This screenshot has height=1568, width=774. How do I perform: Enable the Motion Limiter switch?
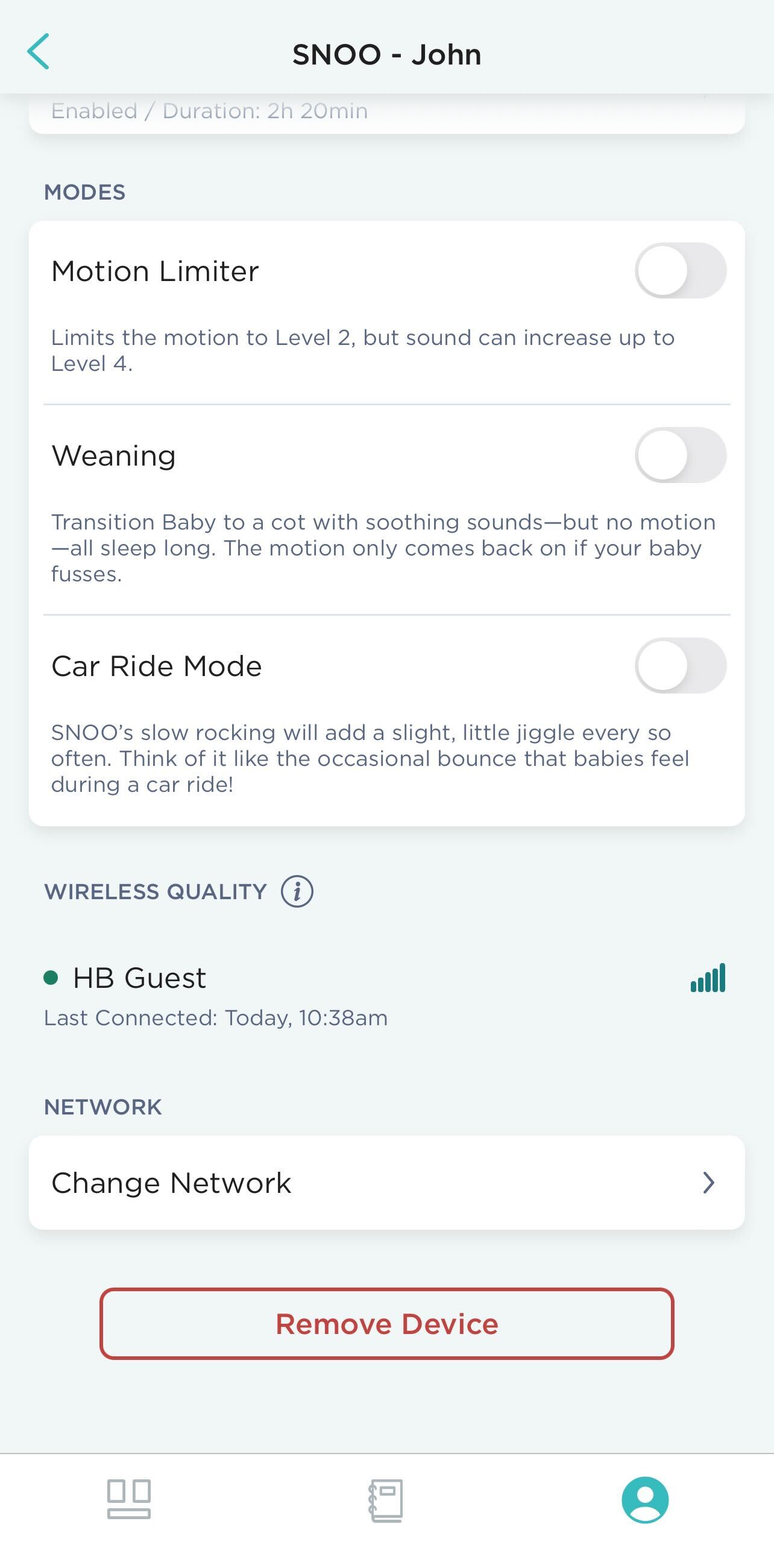(x=681, y=271)
